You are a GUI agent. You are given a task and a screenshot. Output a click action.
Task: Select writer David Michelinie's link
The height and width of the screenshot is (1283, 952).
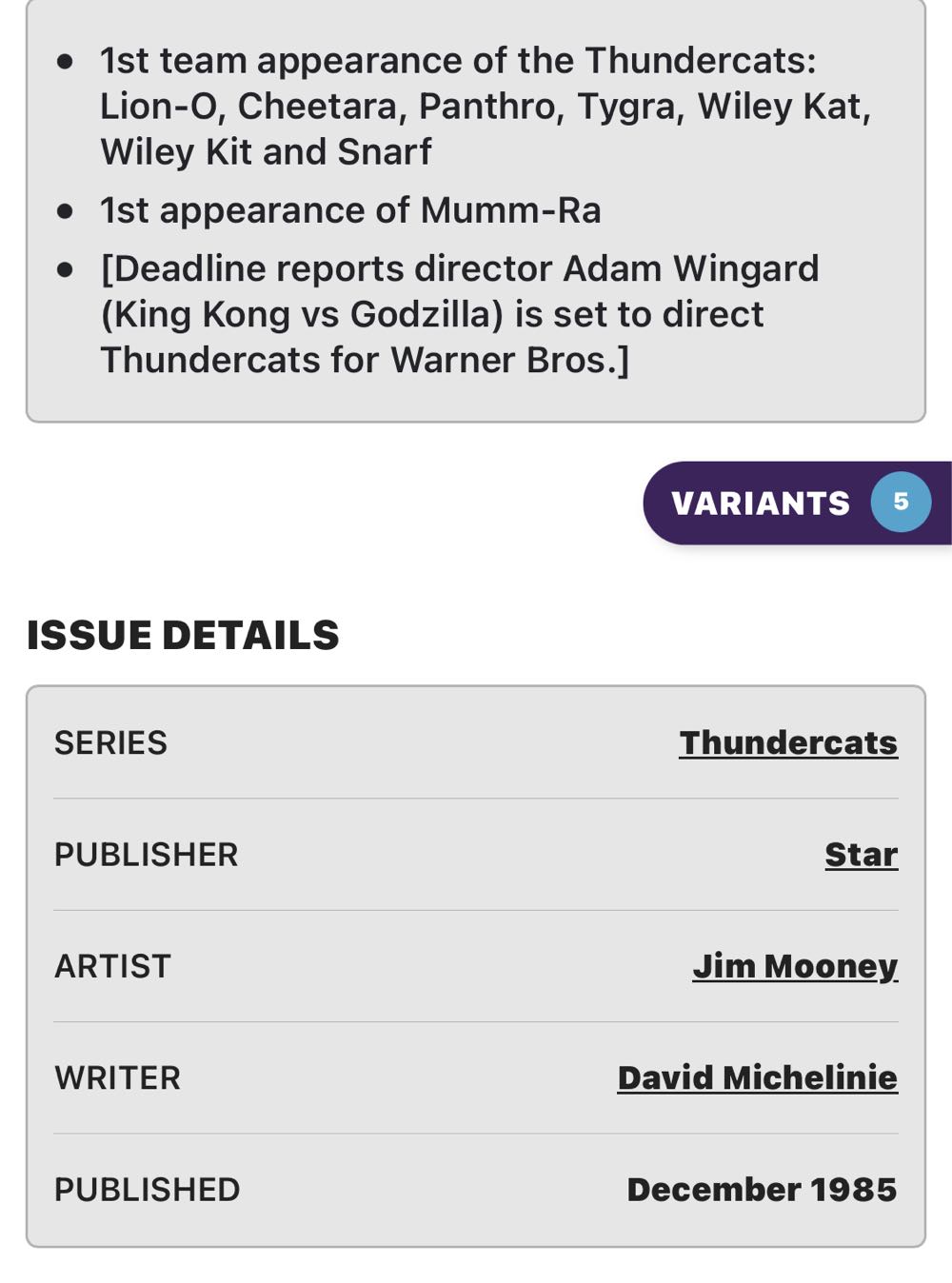pyautogui.click(x=757, y=1077)
